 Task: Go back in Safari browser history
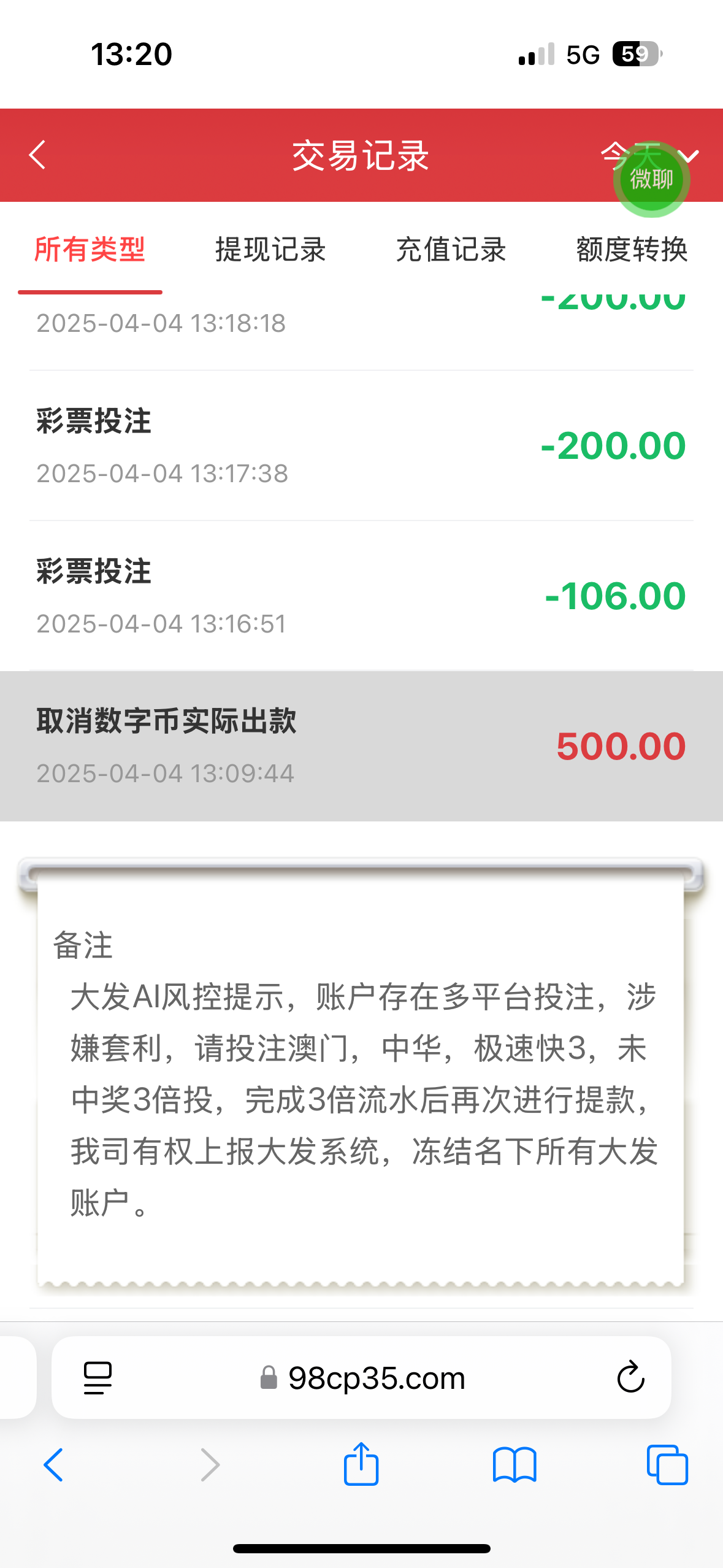pyautogui.click(x=53, y=1465)
